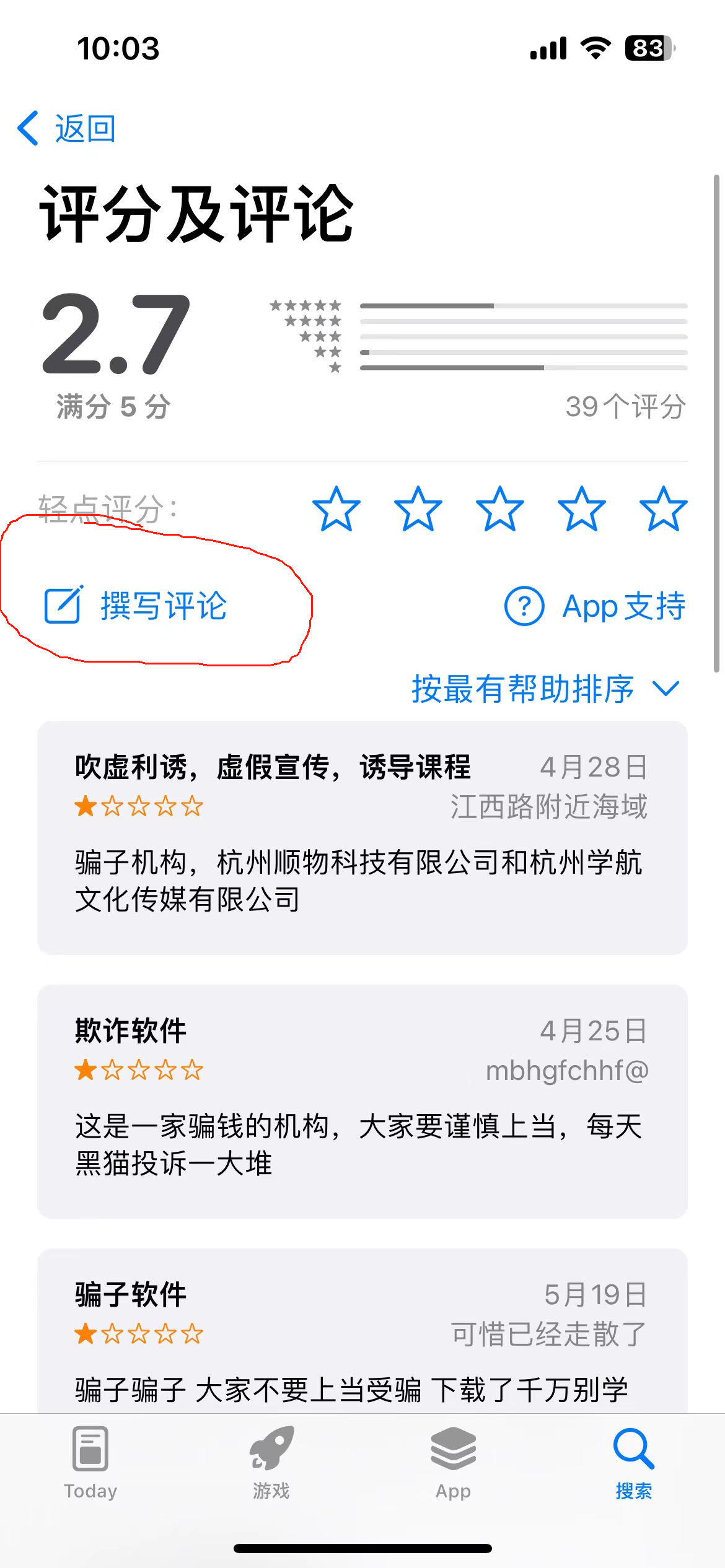Switch to the App tab

(453, 1463)
